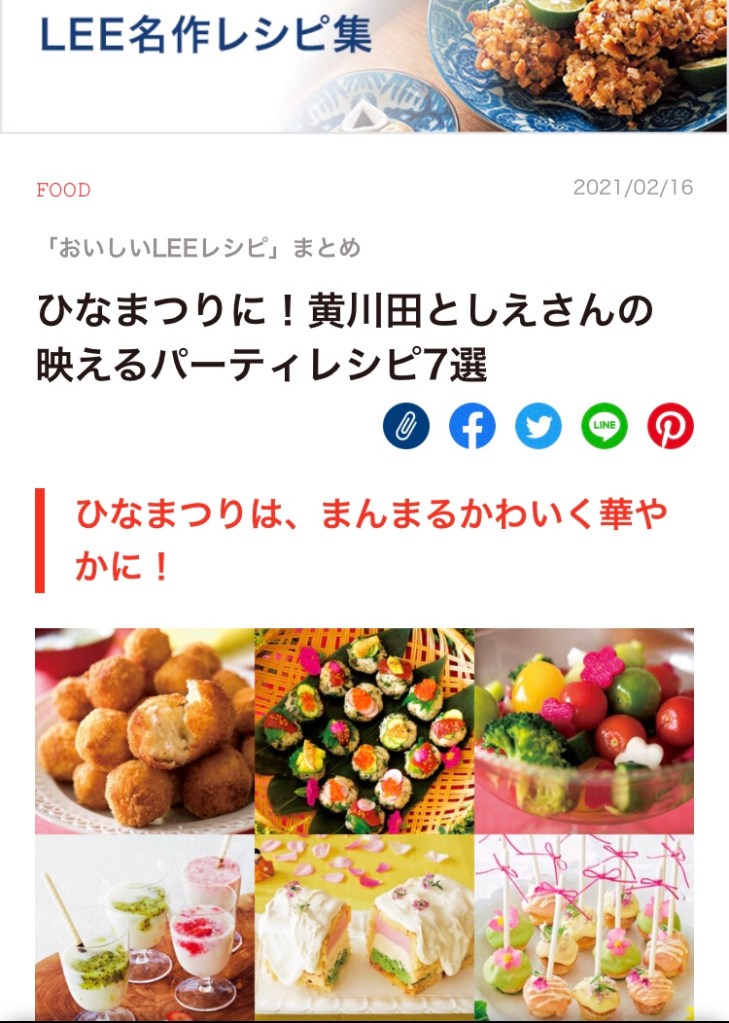Send this article via LINE
Image resolution: width=729 pixels, height=1023 pixels.
[x=604, y=428]
